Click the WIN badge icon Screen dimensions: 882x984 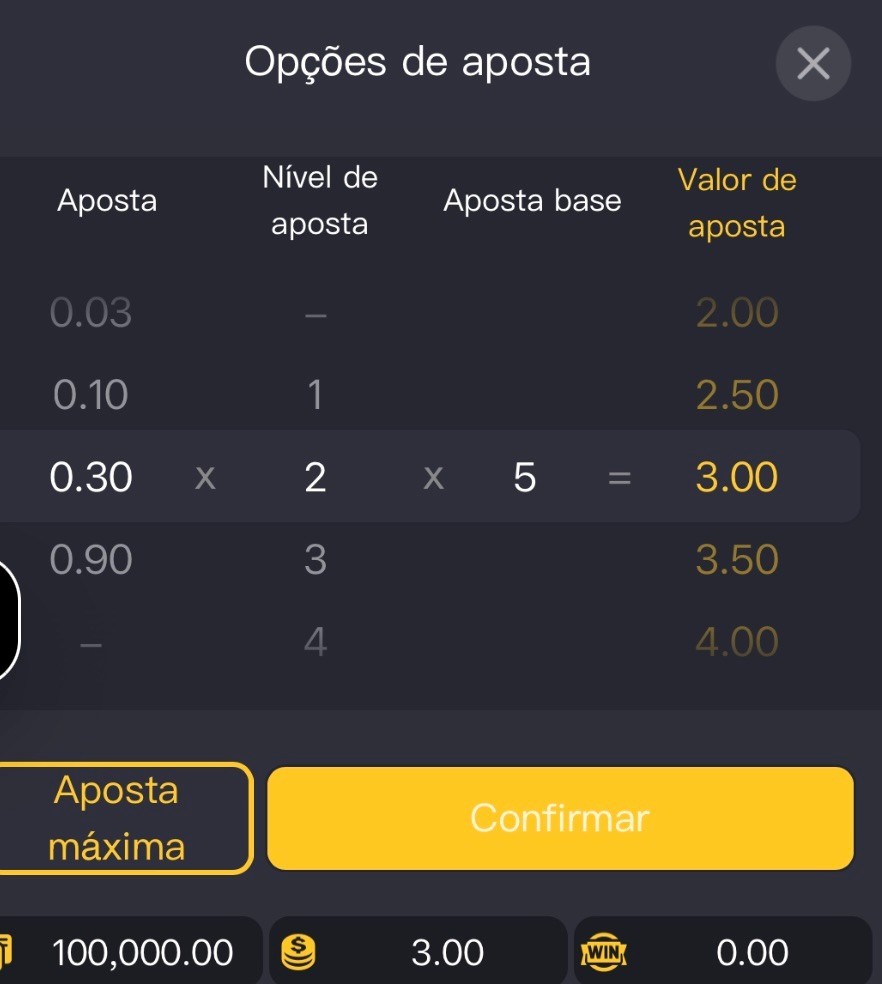pyautogui.click(x=601, y=951)
